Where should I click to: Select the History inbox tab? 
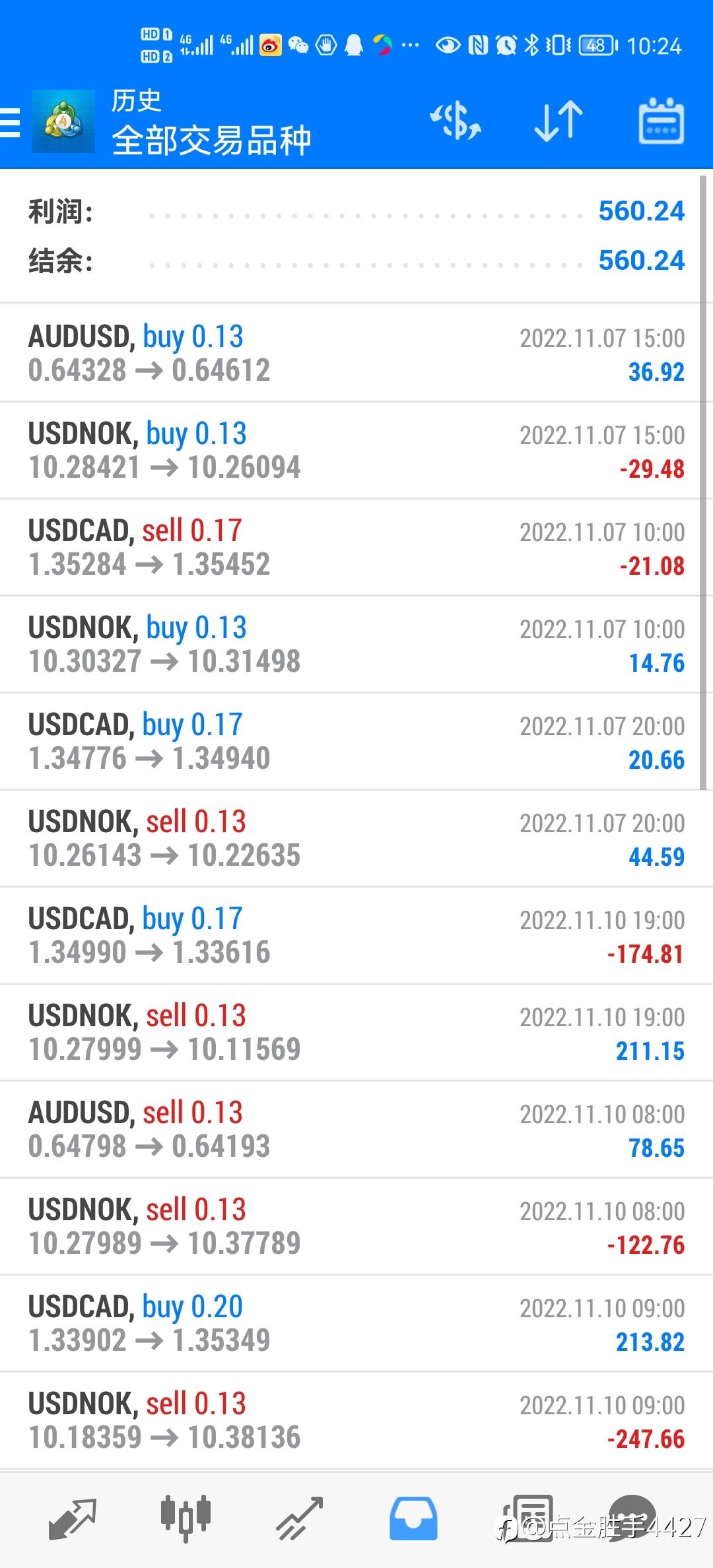(x=413, y=1517)
